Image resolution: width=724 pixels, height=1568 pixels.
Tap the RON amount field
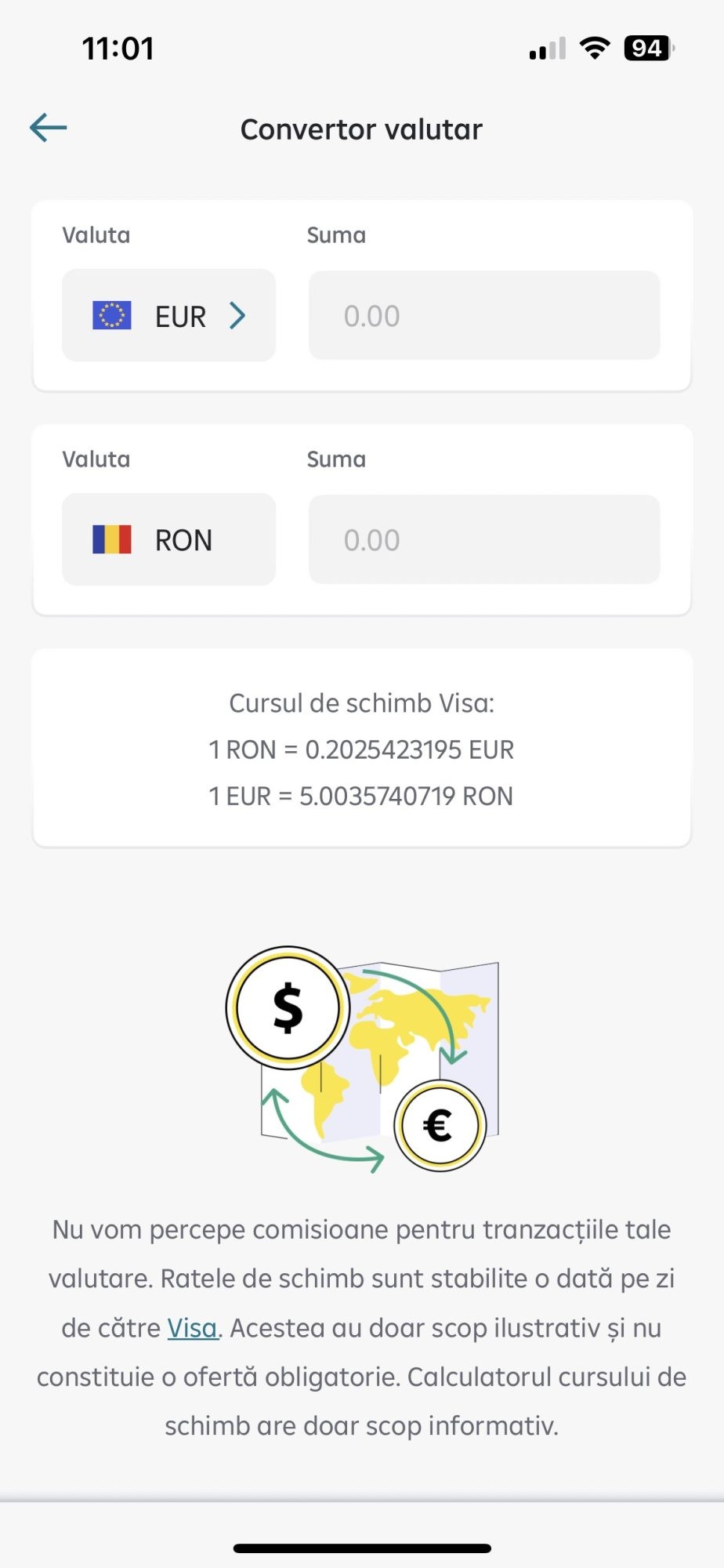click(x=484, y=539)
